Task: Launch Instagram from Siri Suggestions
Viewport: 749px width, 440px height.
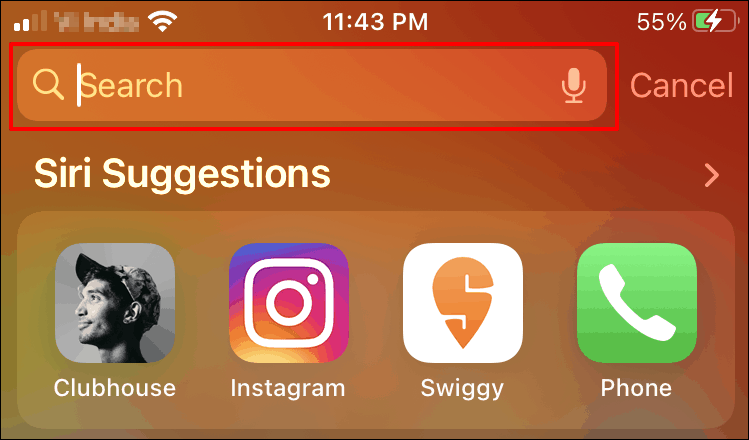Action: point(288,303)
